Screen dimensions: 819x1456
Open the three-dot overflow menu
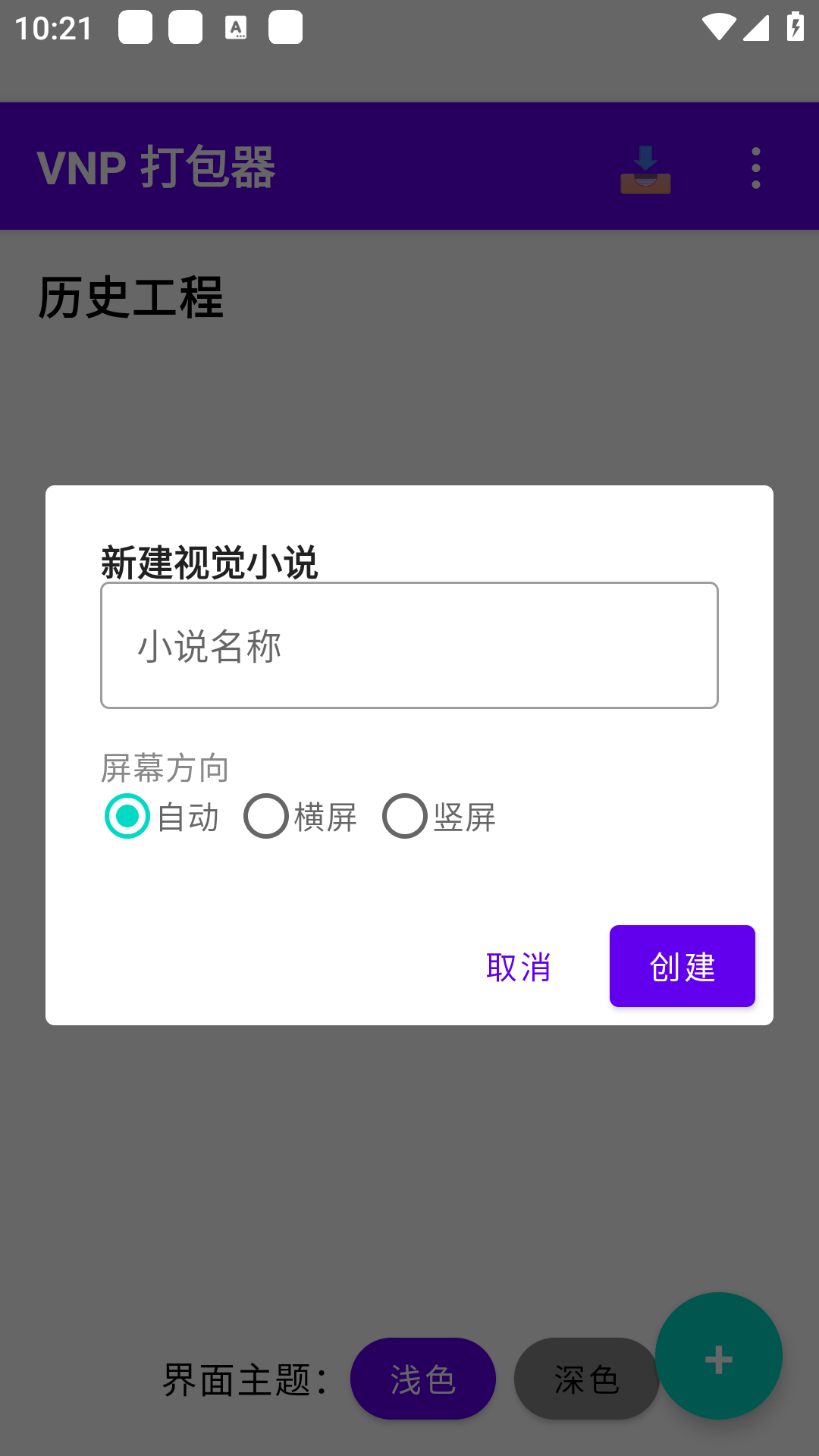755,168
